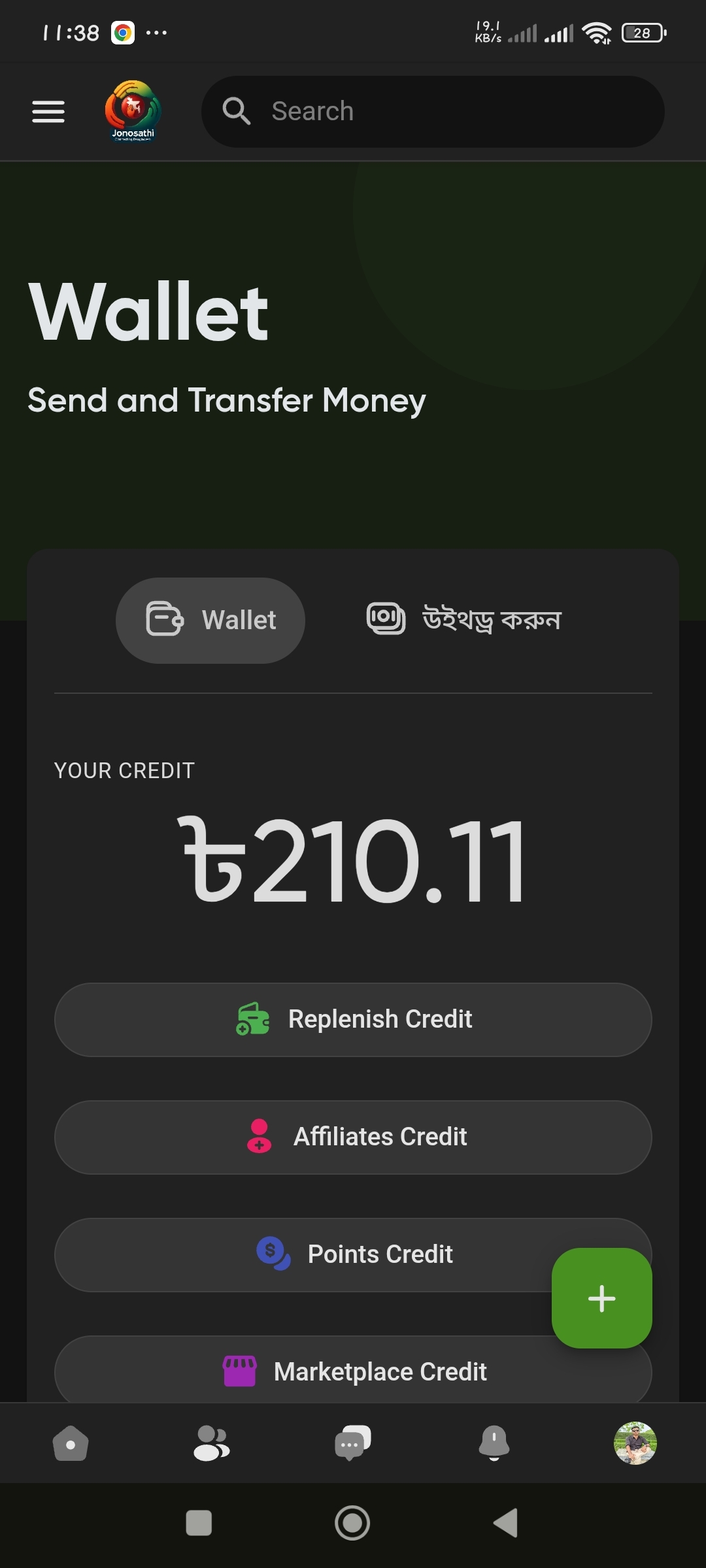706x1568 pixels.
Task: Open the profile picture tab
Action: 635,1443
